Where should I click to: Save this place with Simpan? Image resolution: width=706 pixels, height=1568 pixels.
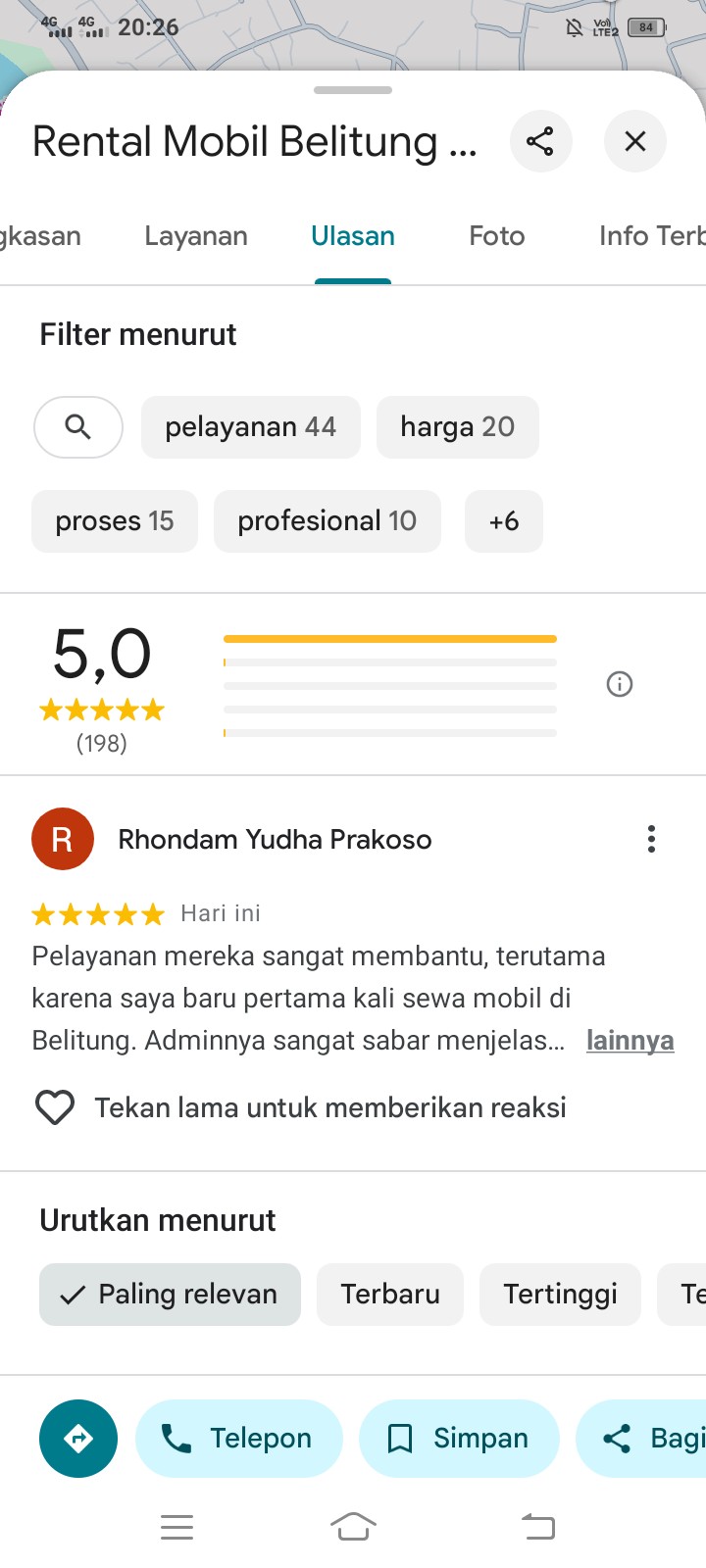pos(459,1439)
